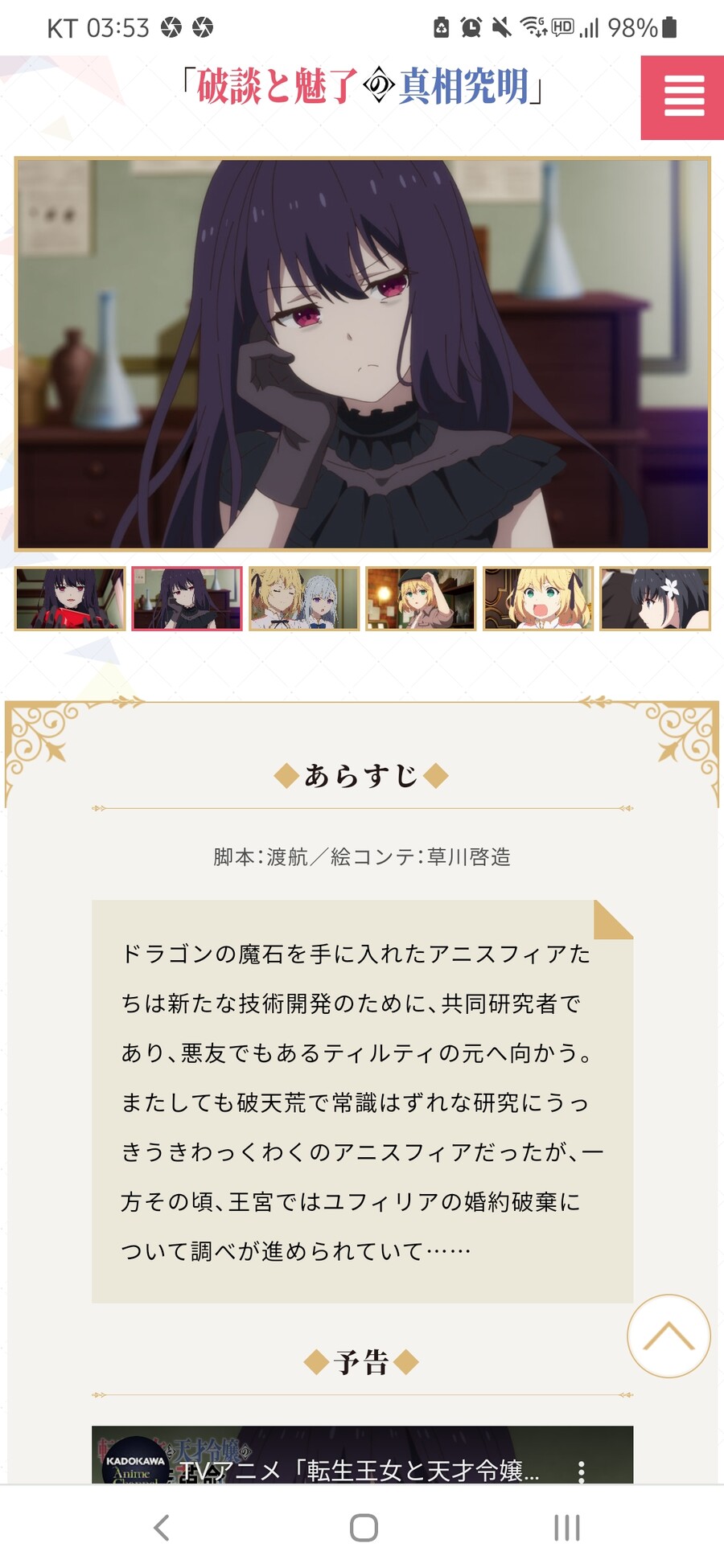Jump back to top with the arrow button
This screenshot has height=1568, width=724.
click(x=668, y=1336)
